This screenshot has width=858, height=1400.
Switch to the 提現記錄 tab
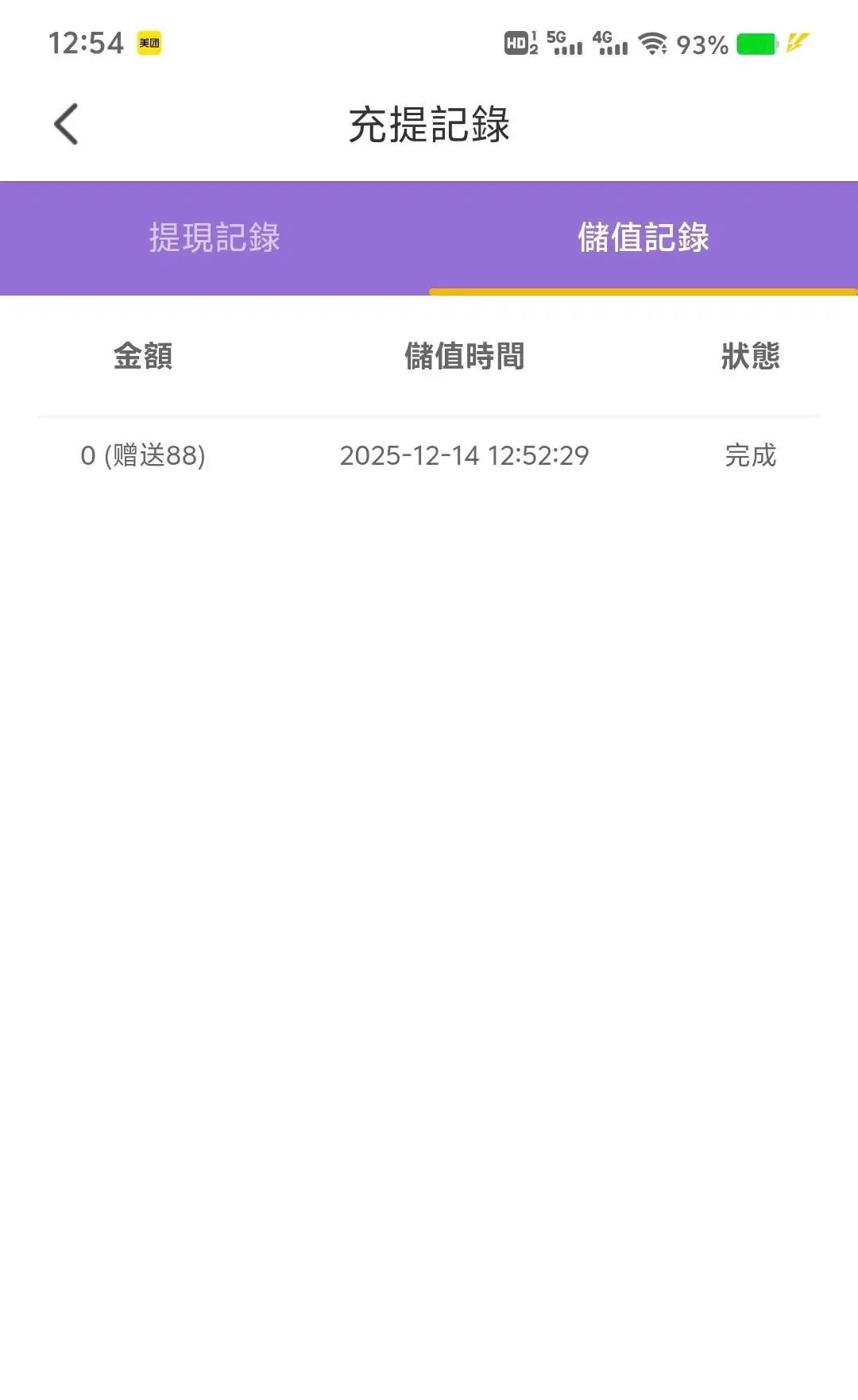tap(214, 238)
